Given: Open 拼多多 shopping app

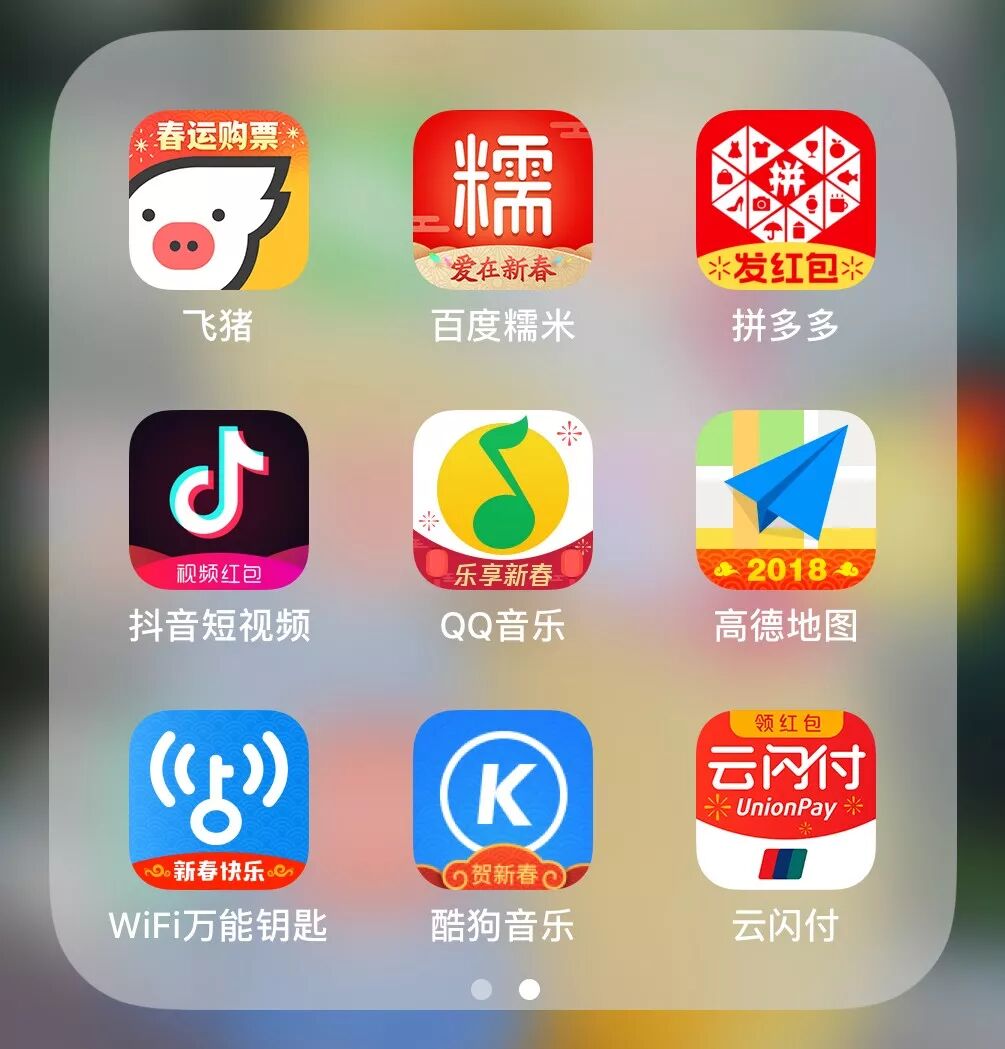Looking at the screenshot, I should click(785, 200).
